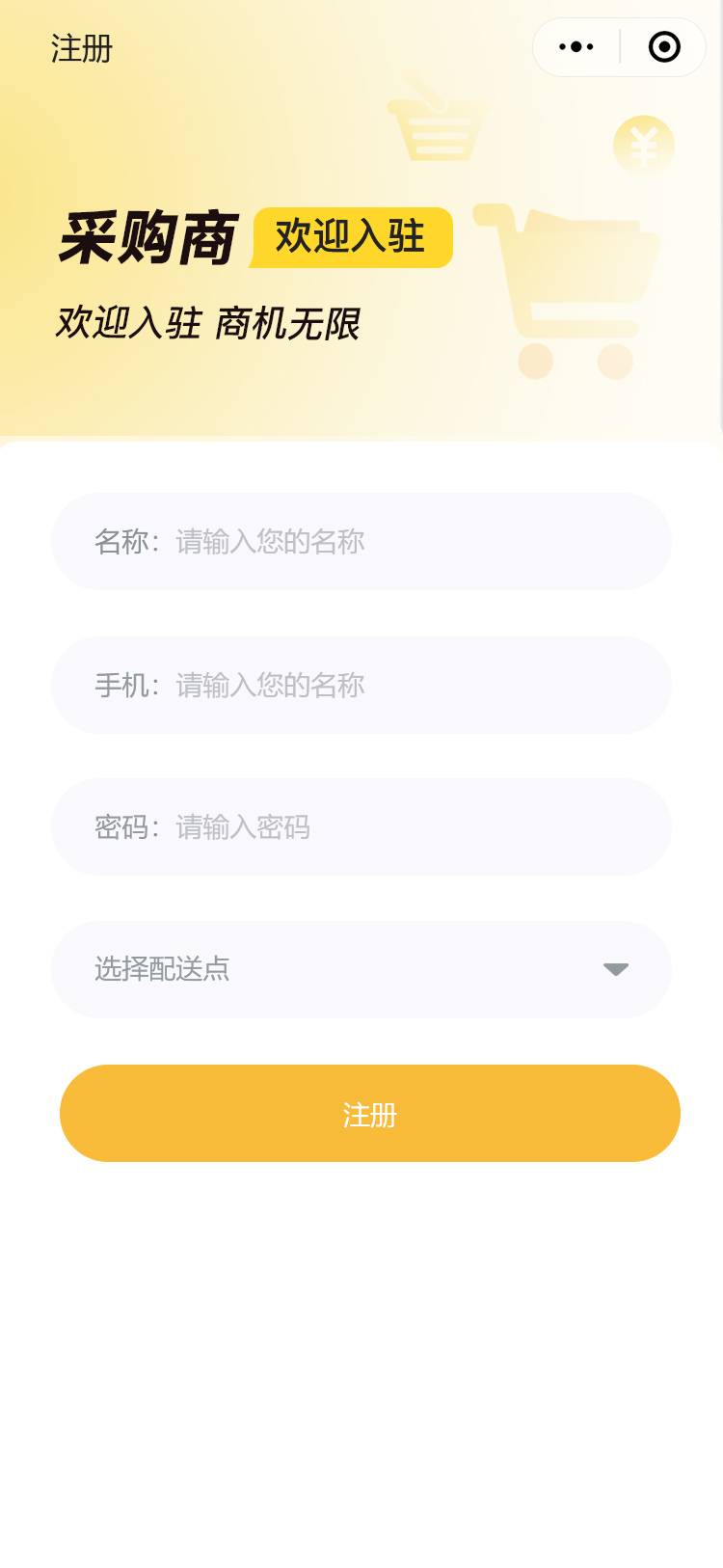
Task: Close the mini program via circle icon
Action: [x=664, y=47]
